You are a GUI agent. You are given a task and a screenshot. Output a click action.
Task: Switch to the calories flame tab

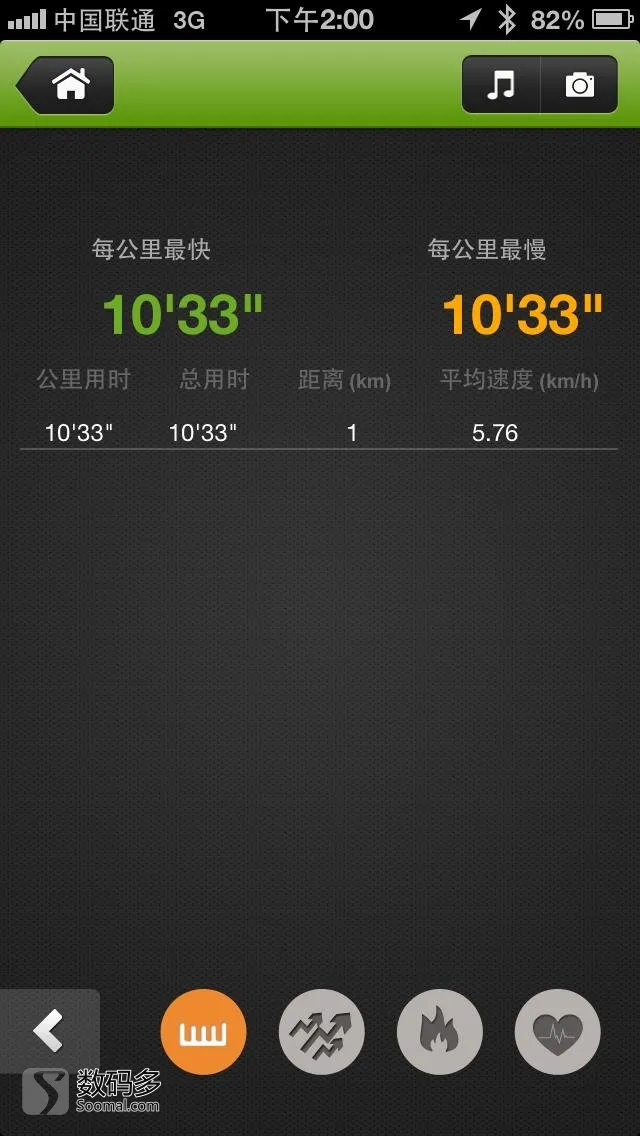[x=440, y=1032]
